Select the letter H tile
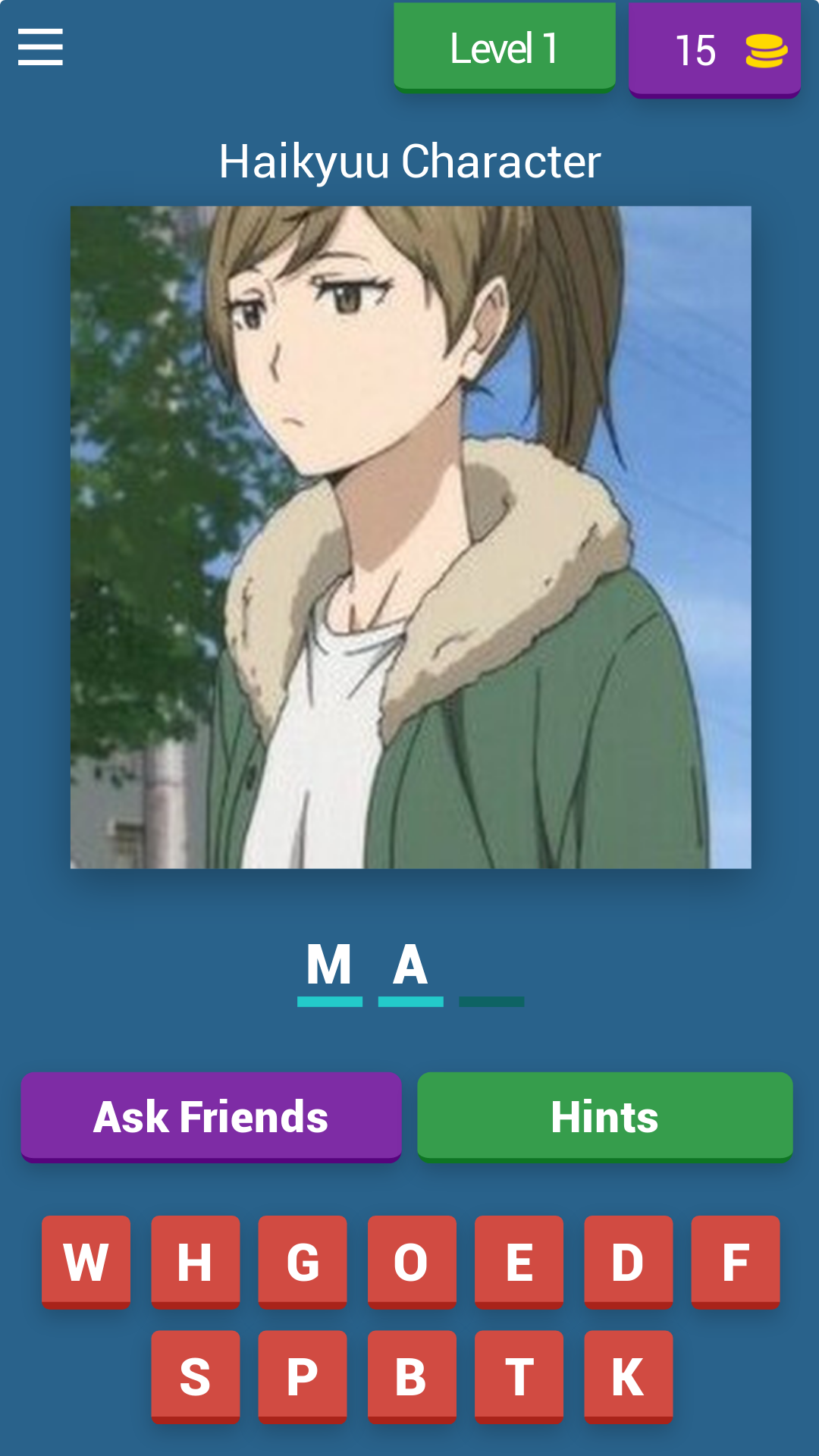 click(x=195, y=1262)
